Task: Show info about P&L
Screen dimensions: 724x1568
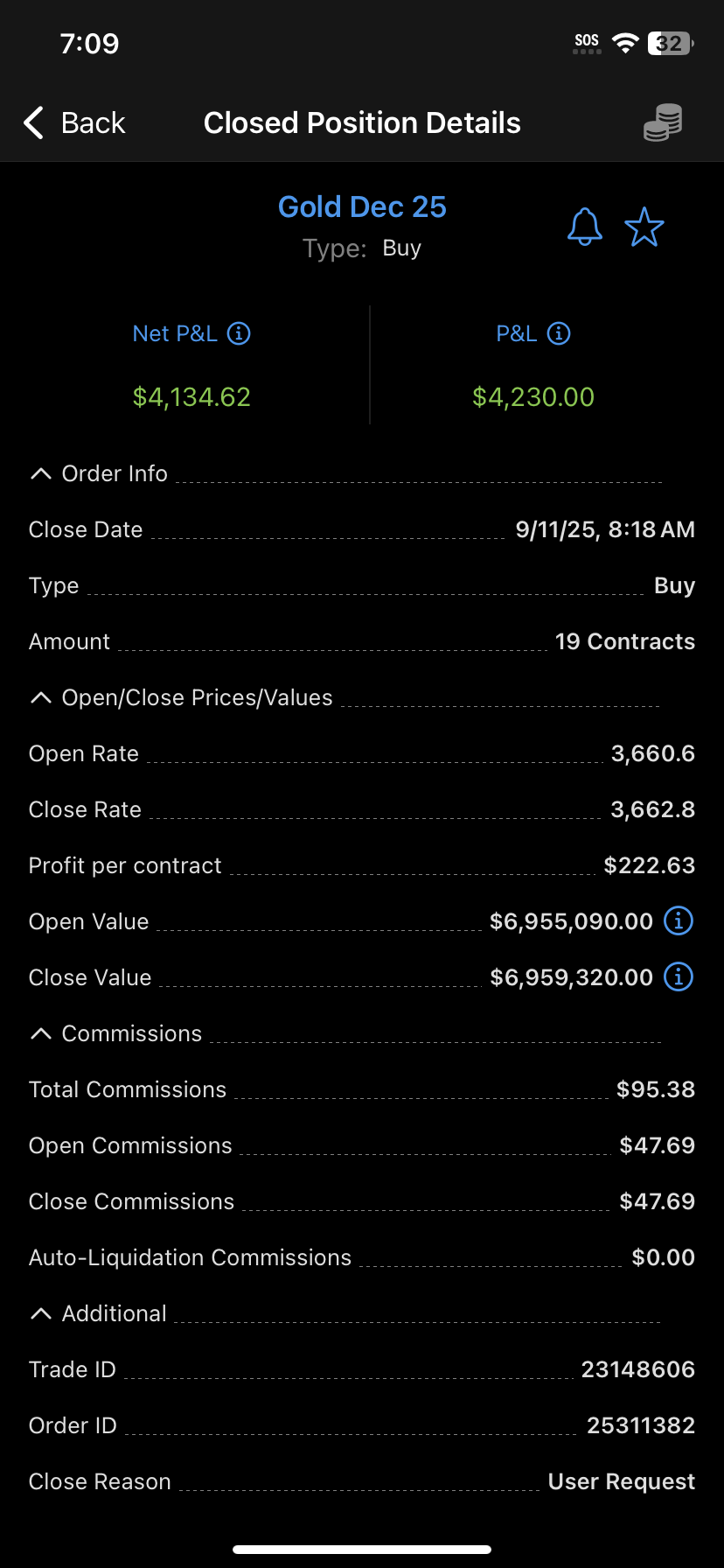Action: click(559, 333)
